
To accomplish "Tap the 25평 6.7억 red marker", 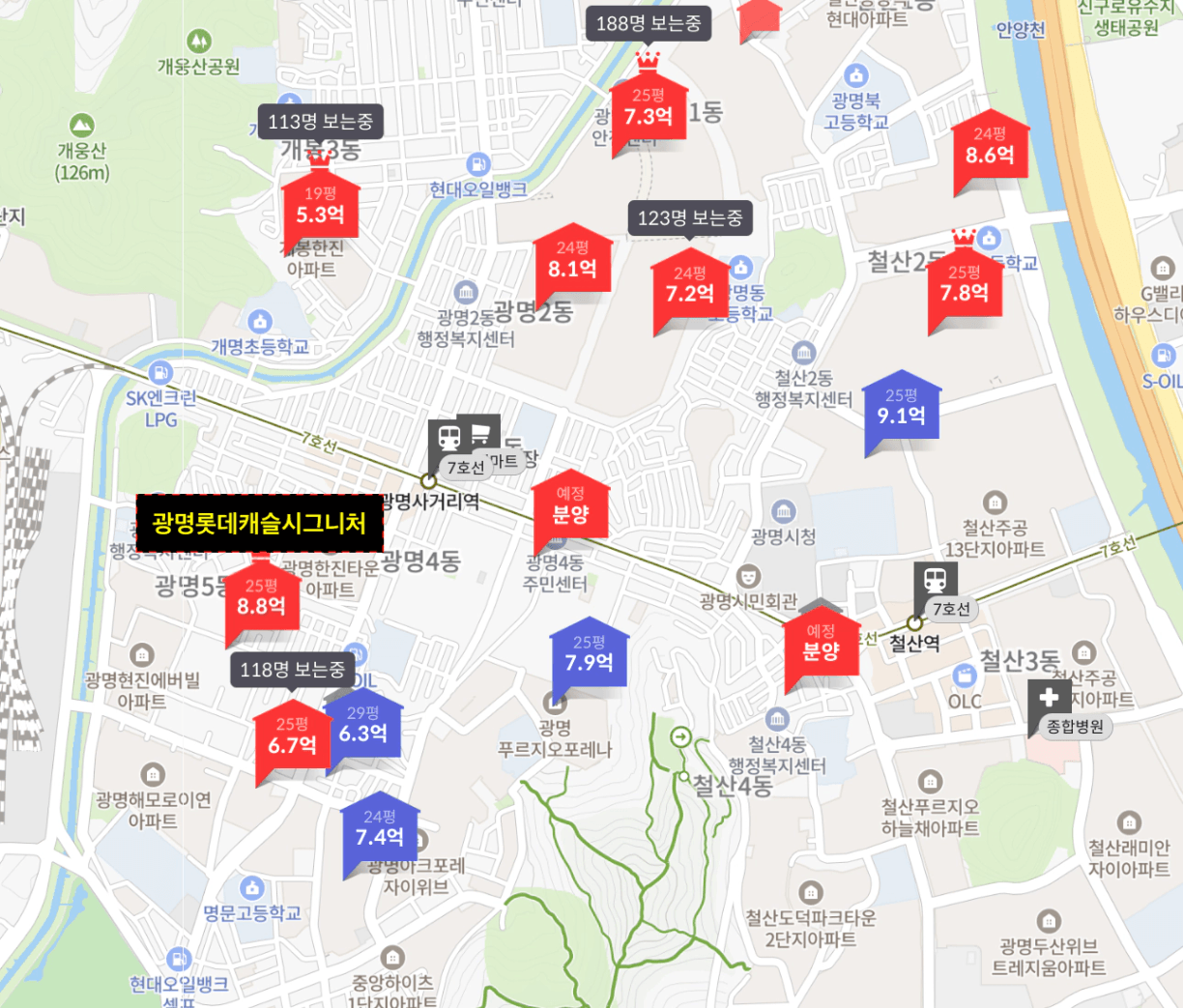I will click(292, 737).
